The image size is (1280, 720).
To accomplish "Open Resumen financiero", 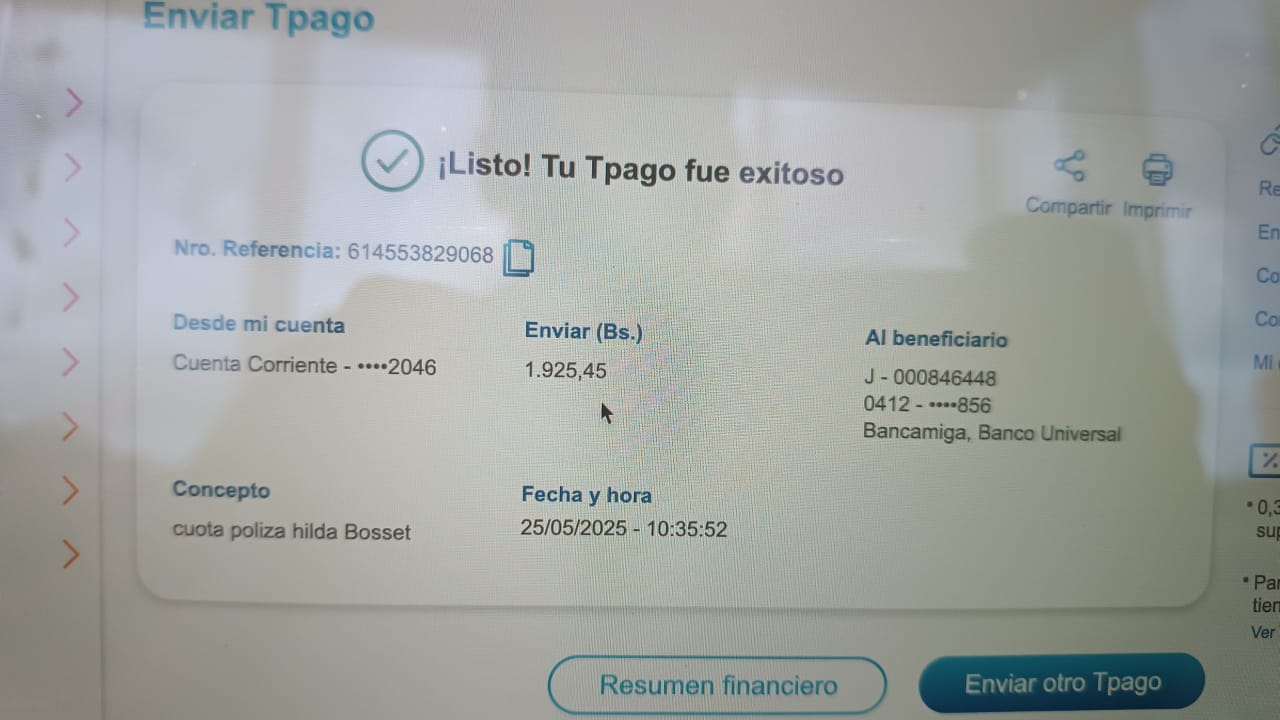I will tap(717, 685).
